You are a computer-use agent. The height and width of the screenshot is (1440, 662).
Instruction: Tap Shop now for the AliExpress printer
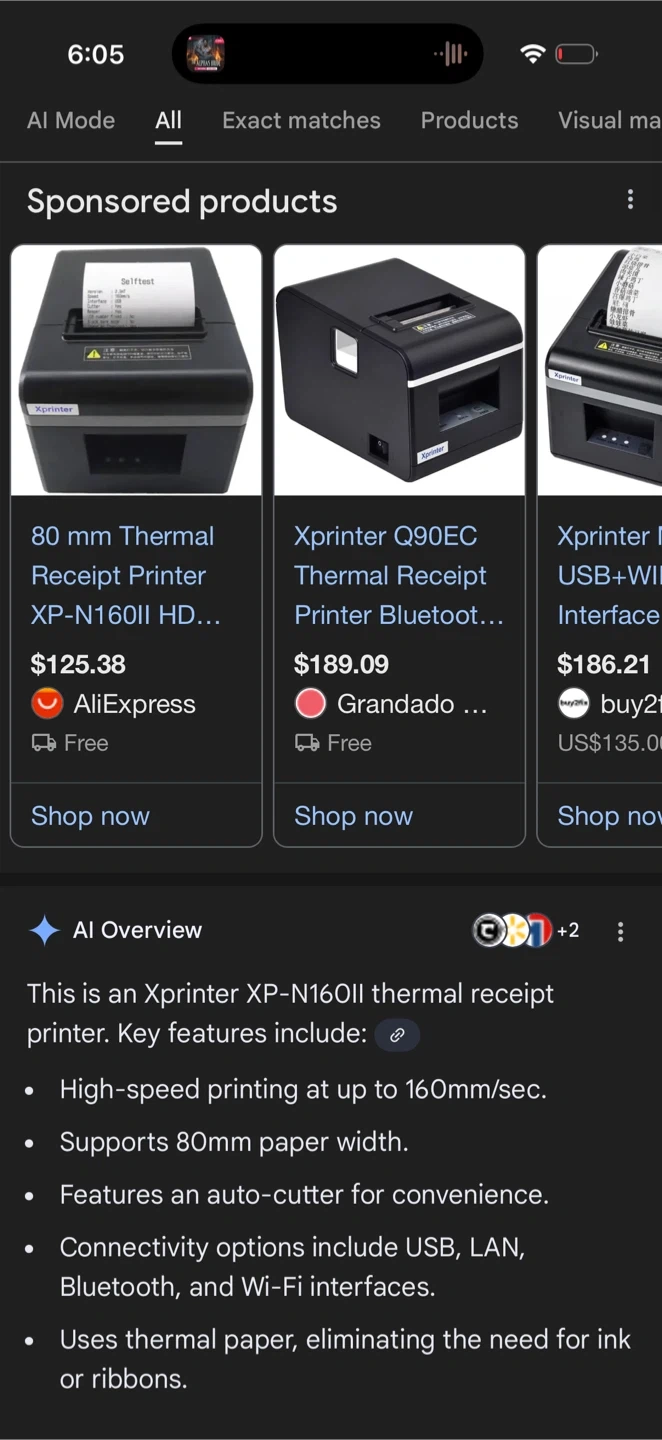coord(90,816)
